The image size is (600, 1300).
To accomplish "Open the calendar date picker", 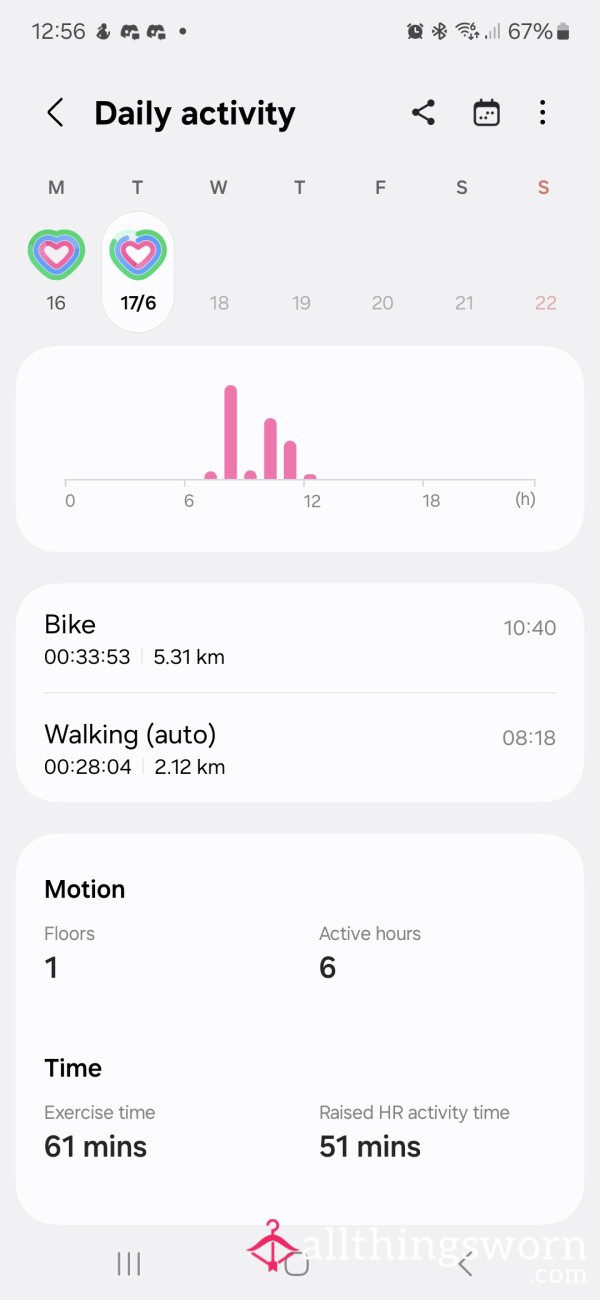I will click(486, 113).
